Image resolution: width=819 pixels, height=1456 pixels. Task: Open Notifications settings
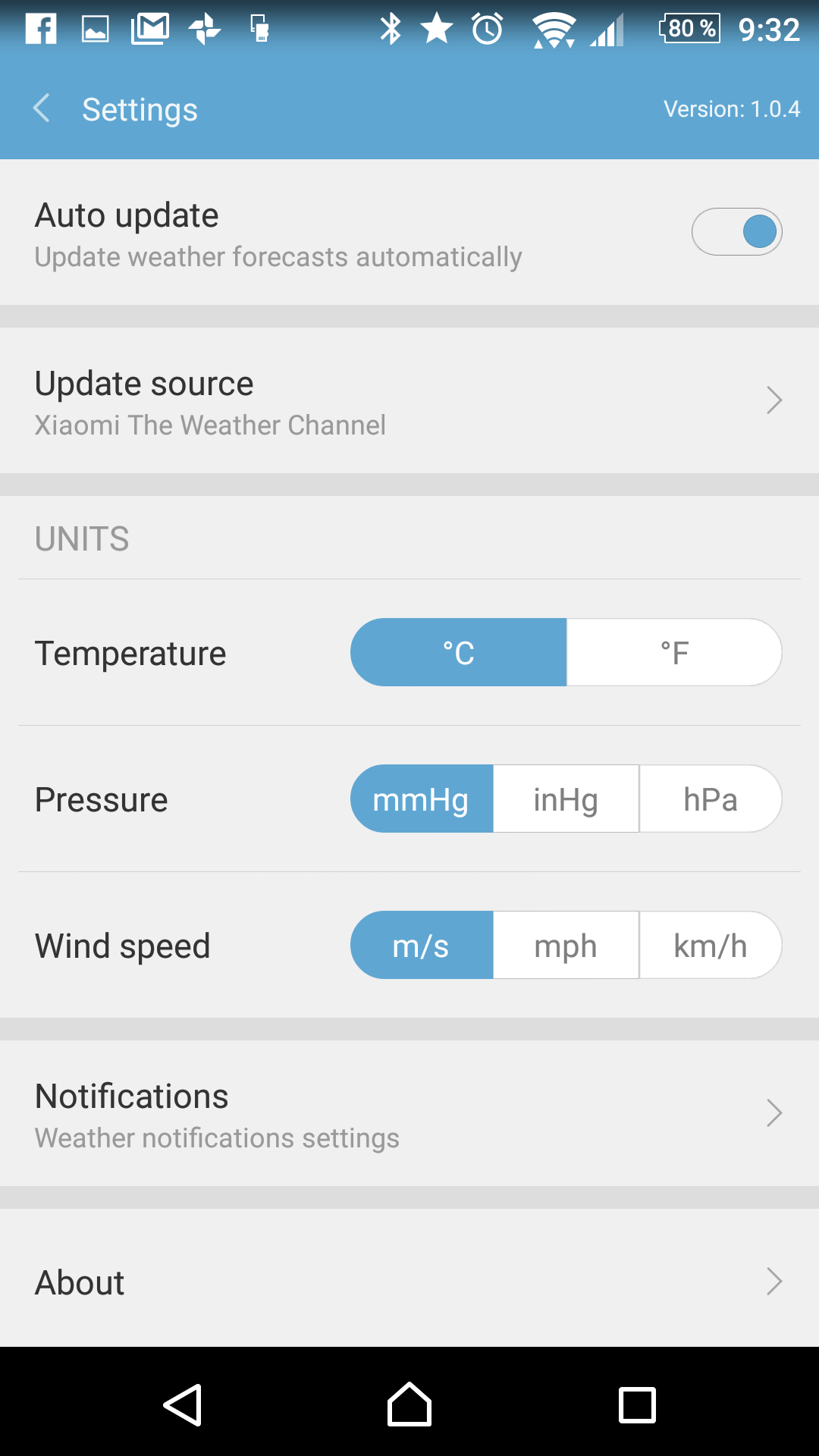point(409,1113)
